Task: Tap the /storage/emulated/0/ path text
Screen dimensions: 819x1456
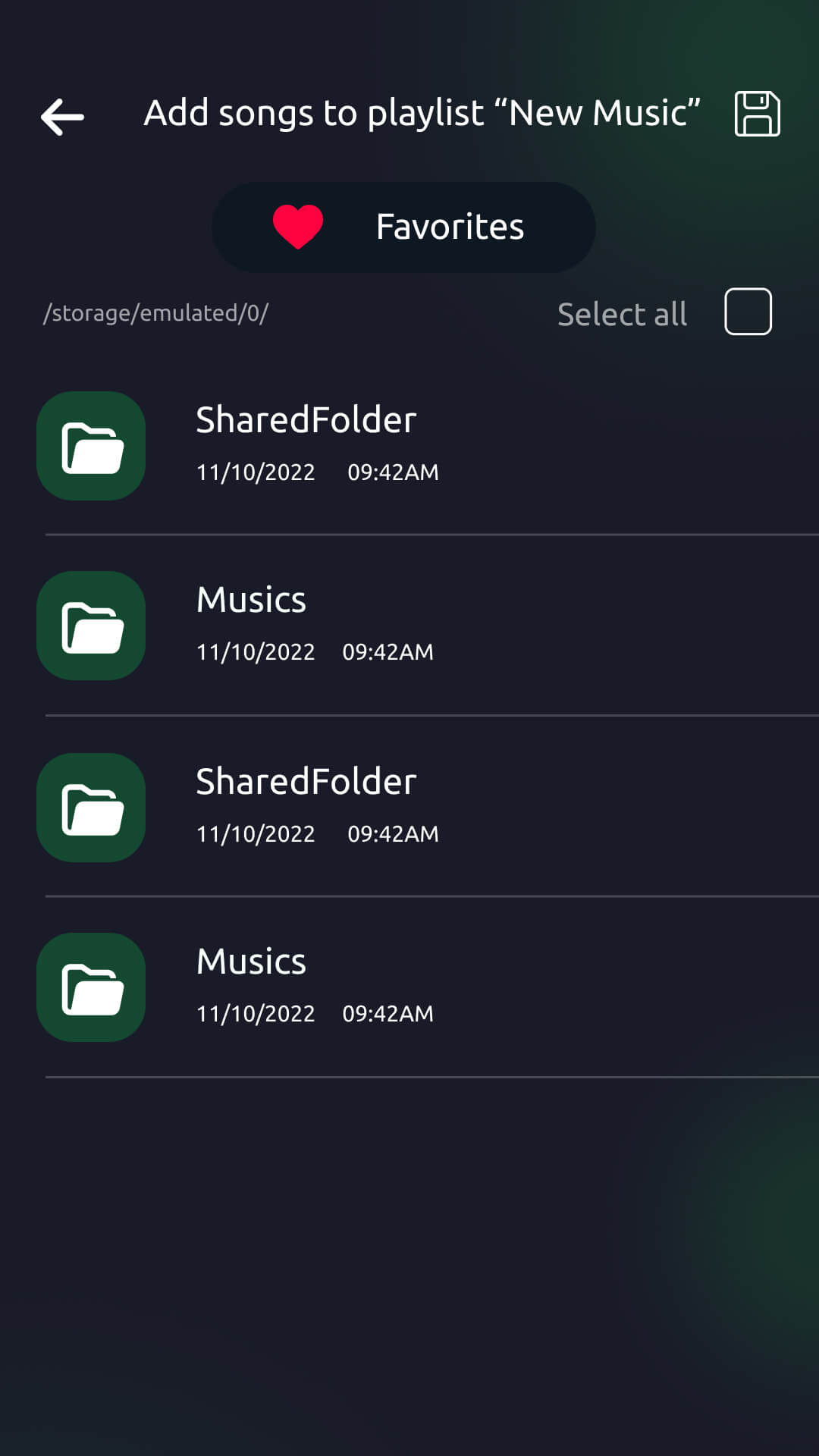Action: pos(155,312)
